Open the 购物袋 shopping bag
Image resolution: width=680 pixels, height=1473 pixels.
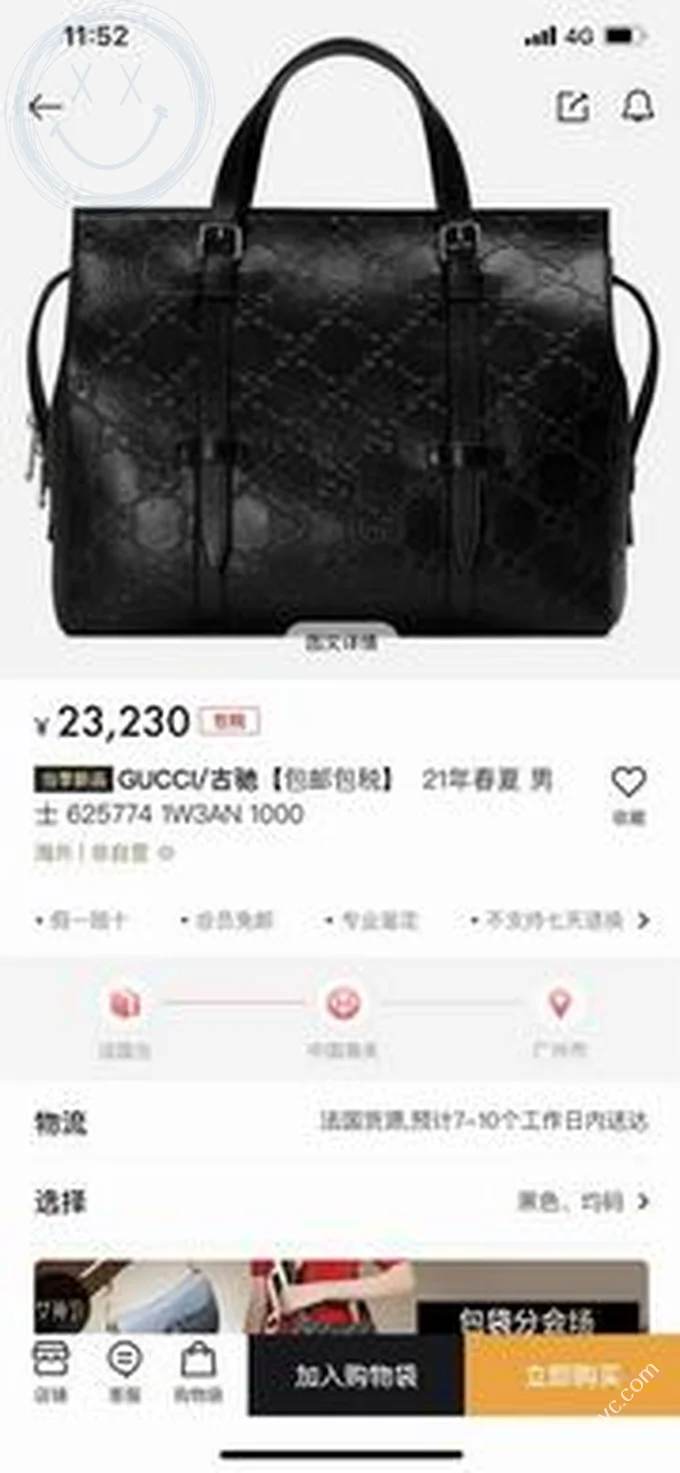pyautogui.click(x=198, y=1372)
